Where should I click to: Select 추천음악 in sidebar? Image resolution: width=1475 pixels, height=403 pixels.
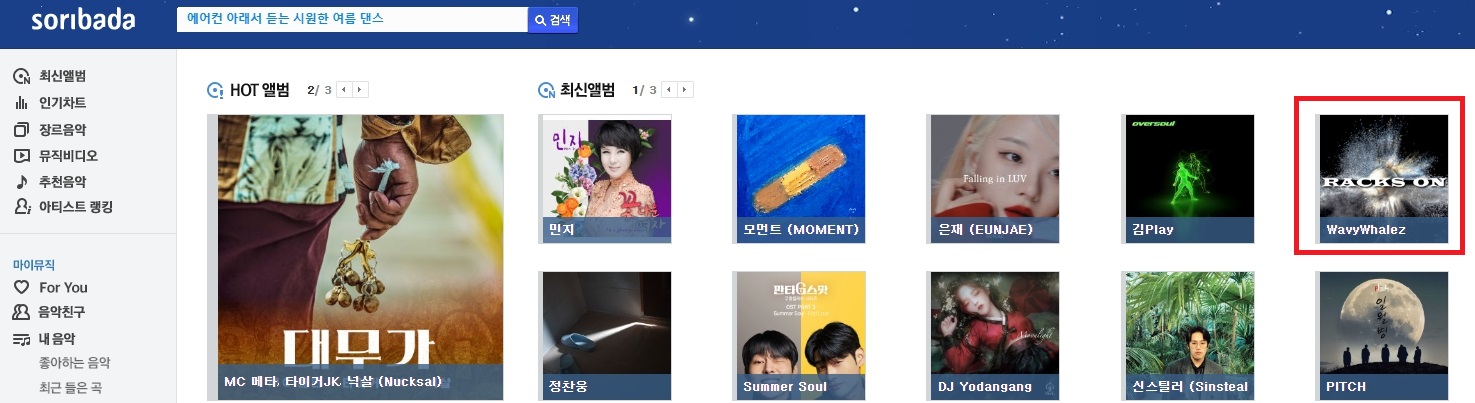pyautogui.click(x=62, y=182)
